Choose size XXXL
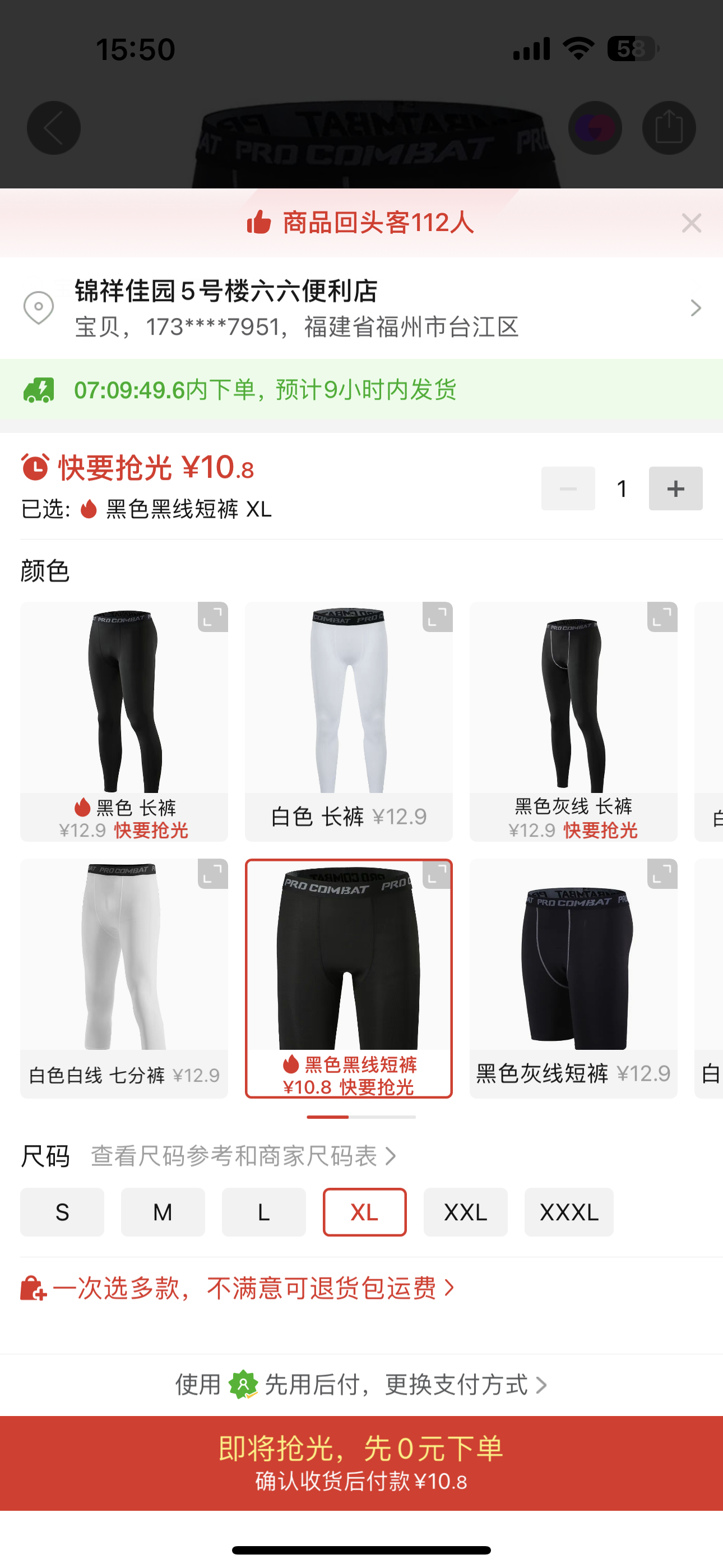The image size is (723, 1568). pyautogui.click(x=568, y=1212)
